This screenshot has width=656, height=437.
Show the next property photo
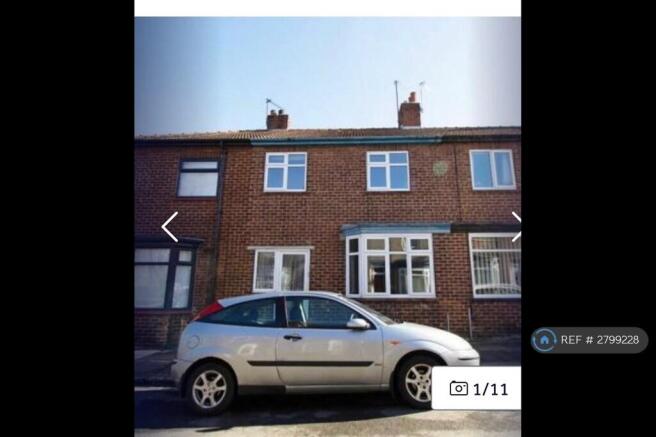[516, 226]
